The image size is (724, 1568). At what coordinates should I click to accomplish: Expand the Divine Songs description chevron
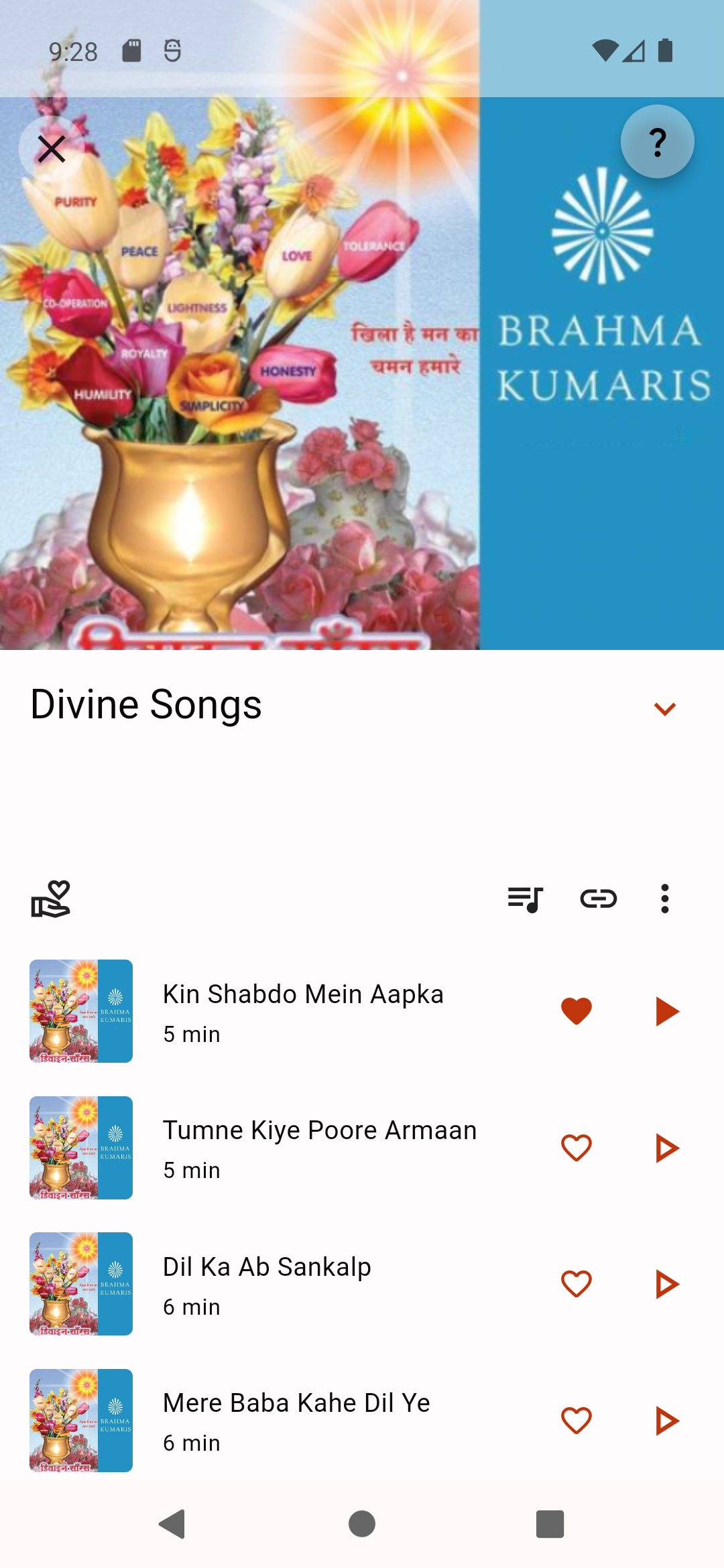click(664, 708)
